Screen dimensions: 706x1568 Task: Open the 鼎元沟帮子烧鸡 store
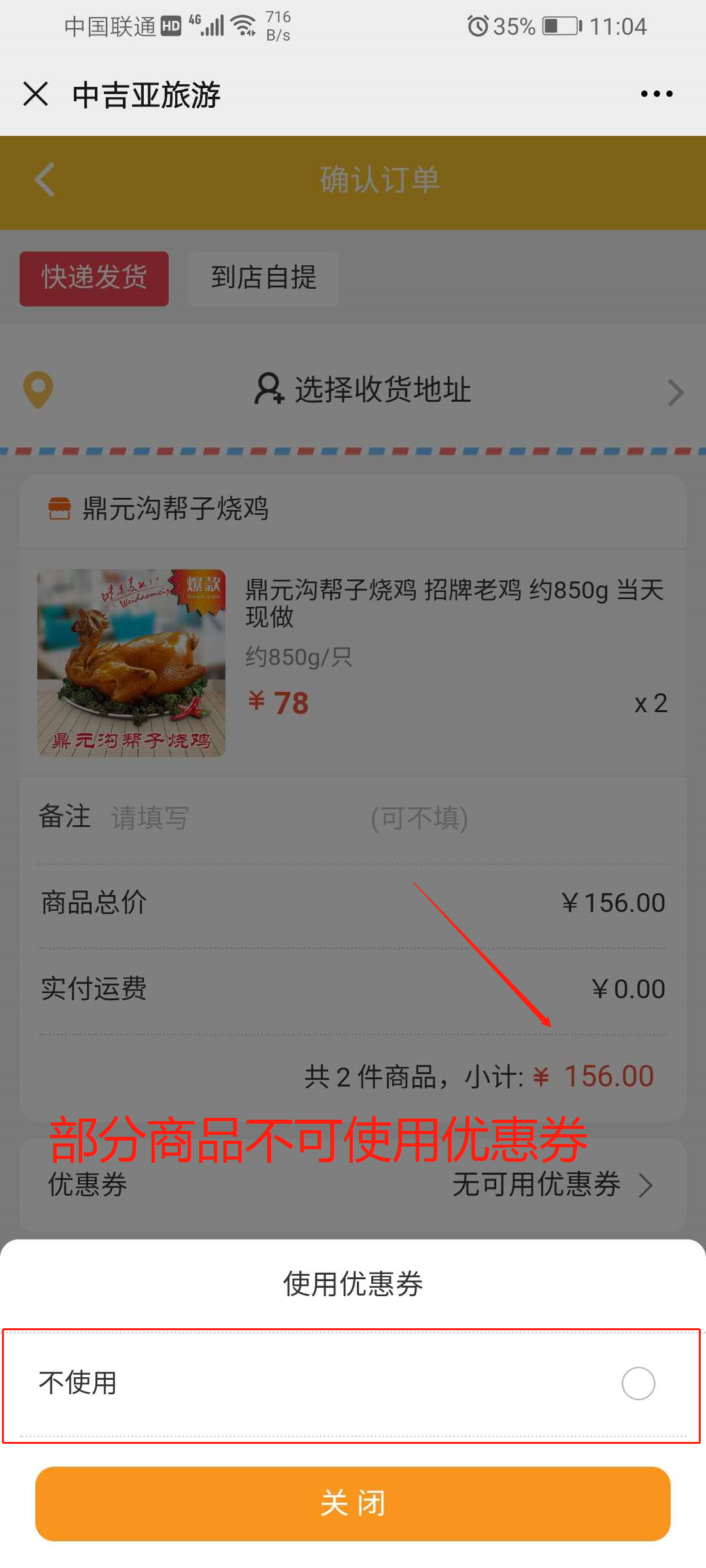(175, 509)
